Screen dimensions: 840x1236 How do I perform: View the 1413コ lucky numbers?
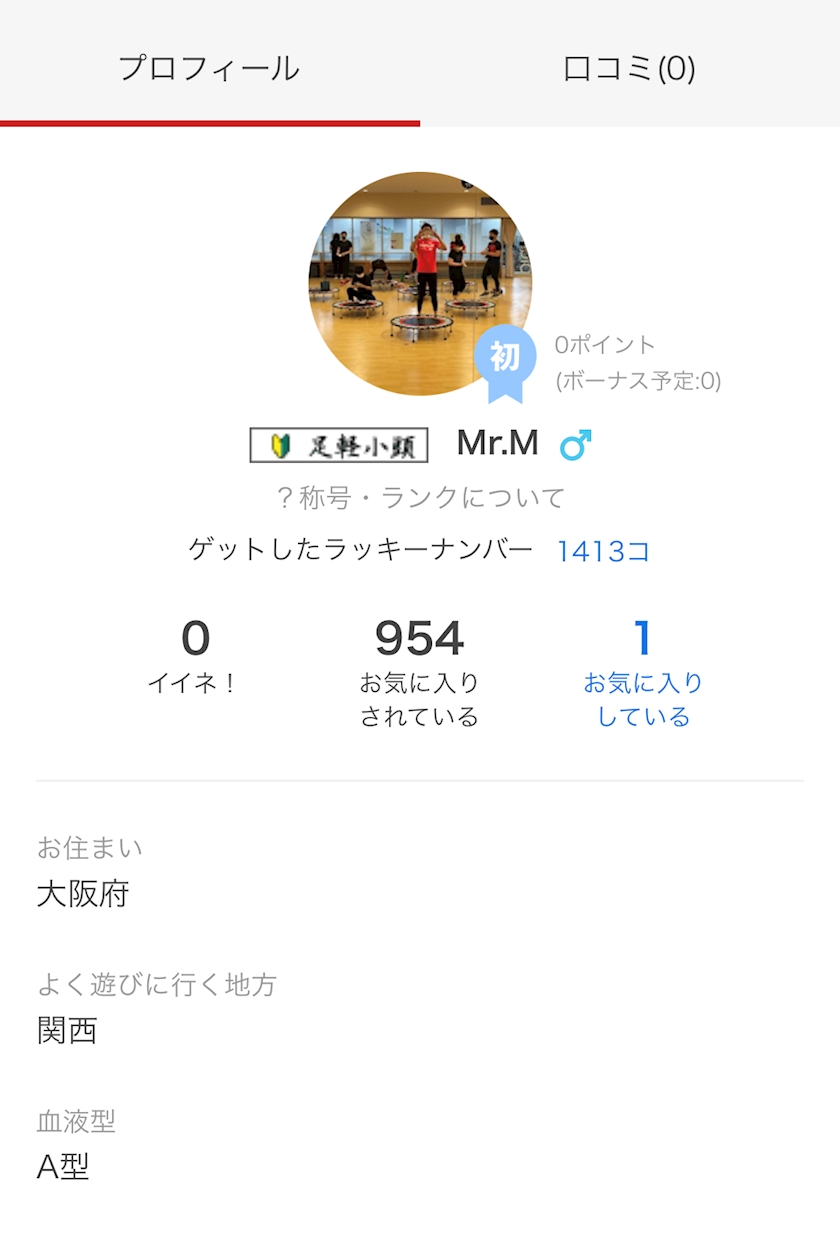[603, 551]
